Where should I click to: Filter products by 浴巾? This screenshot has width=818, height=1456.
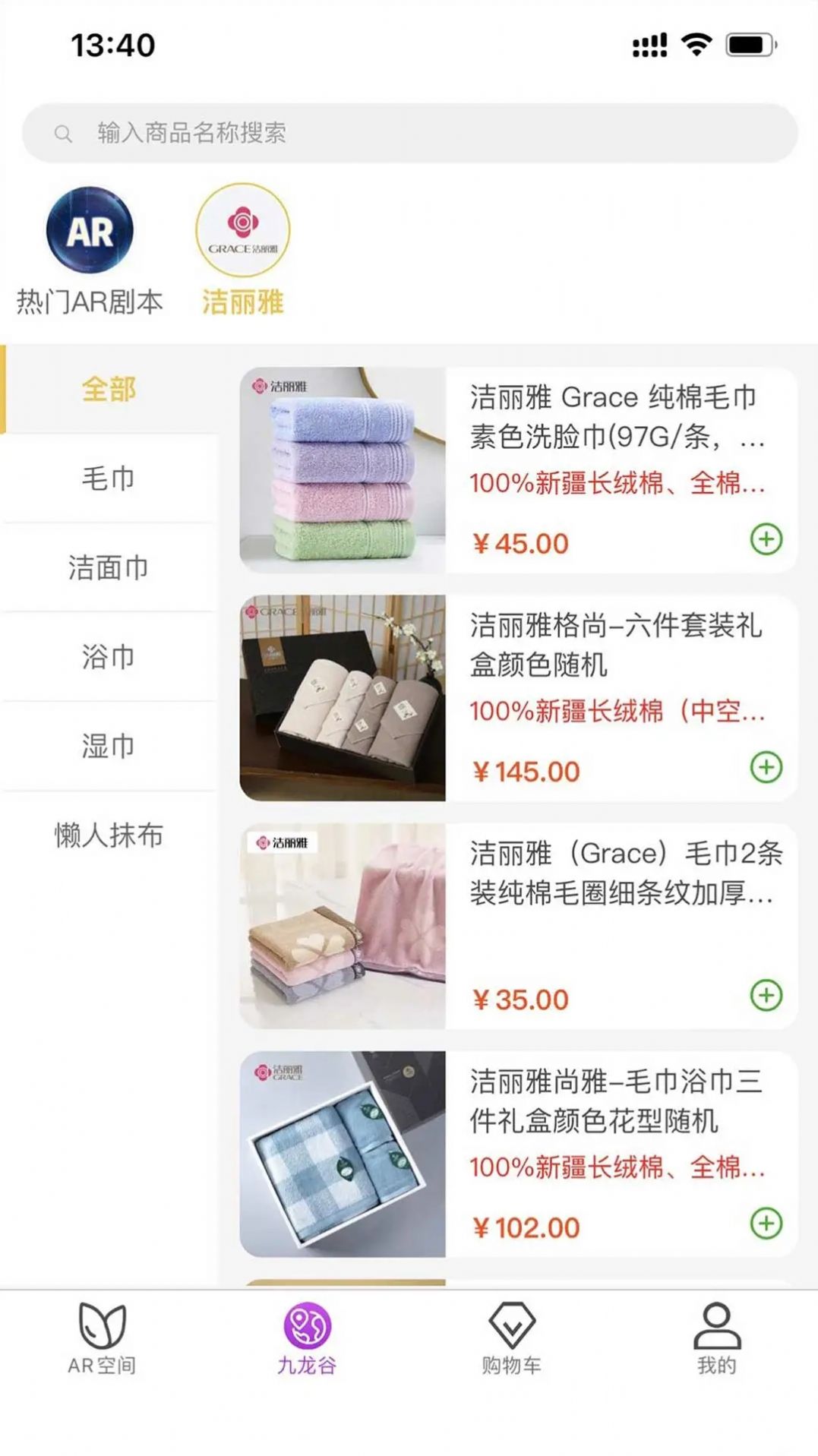pos(109,657)
